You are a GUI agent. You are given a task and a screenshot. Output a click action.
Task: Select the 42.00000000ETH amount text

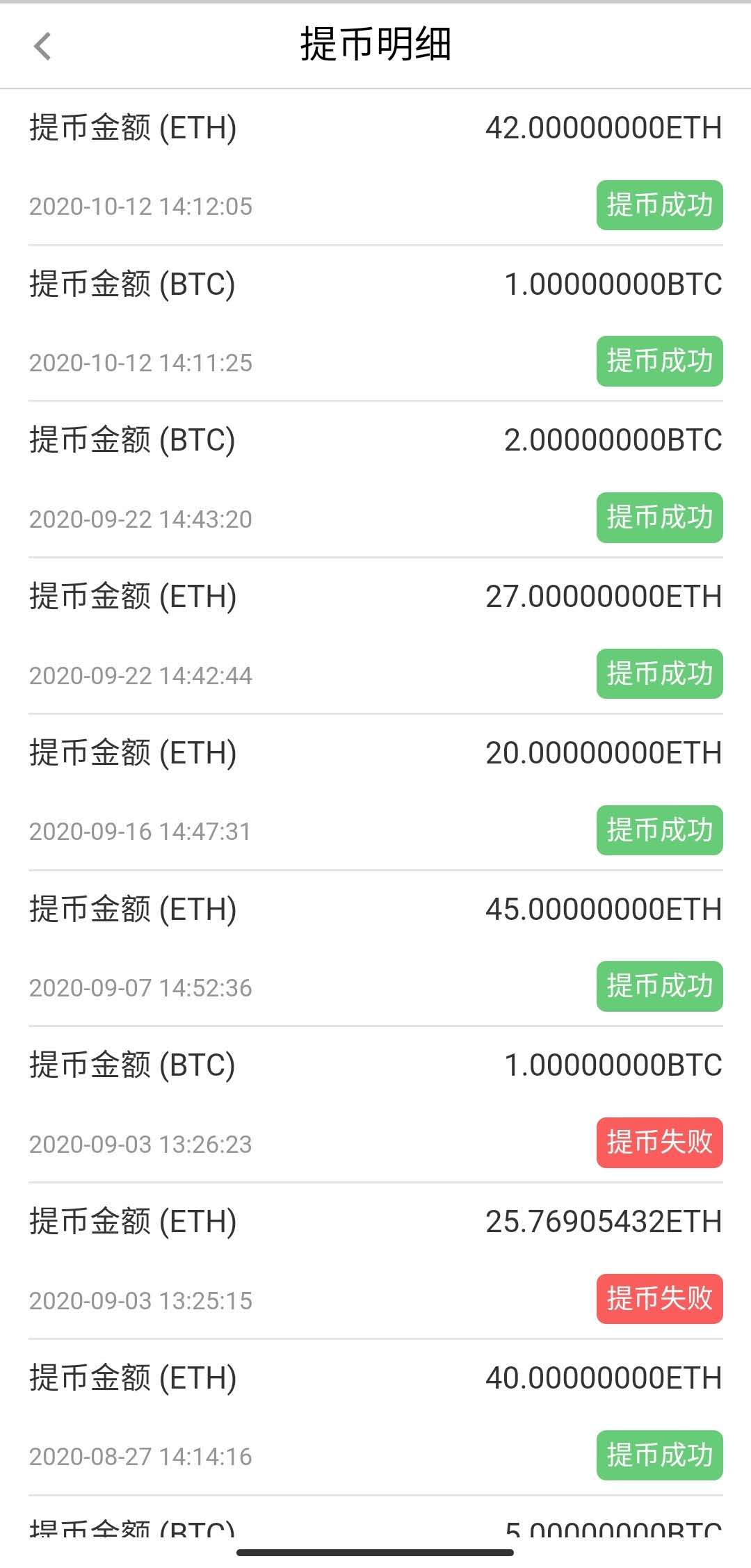pos(604,128)
